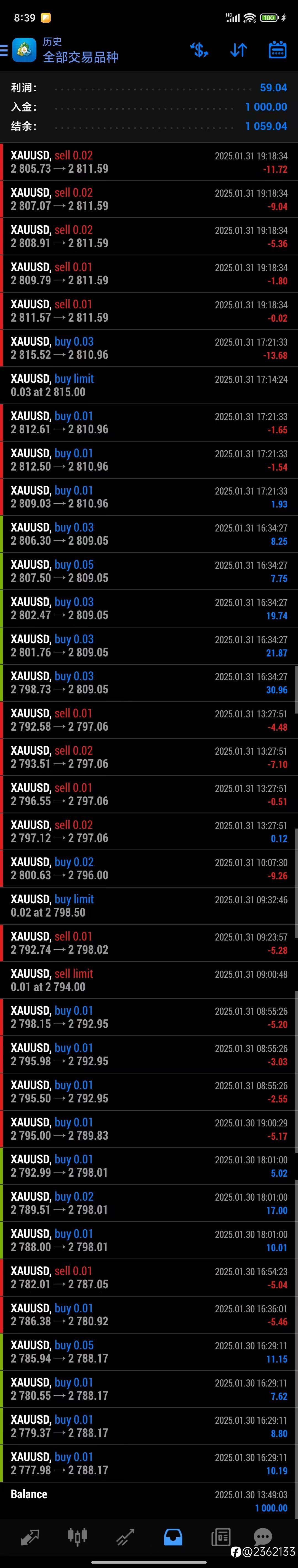Open the symbol filter dollar icon
The image size is (298, 1568).
point(199,50)
